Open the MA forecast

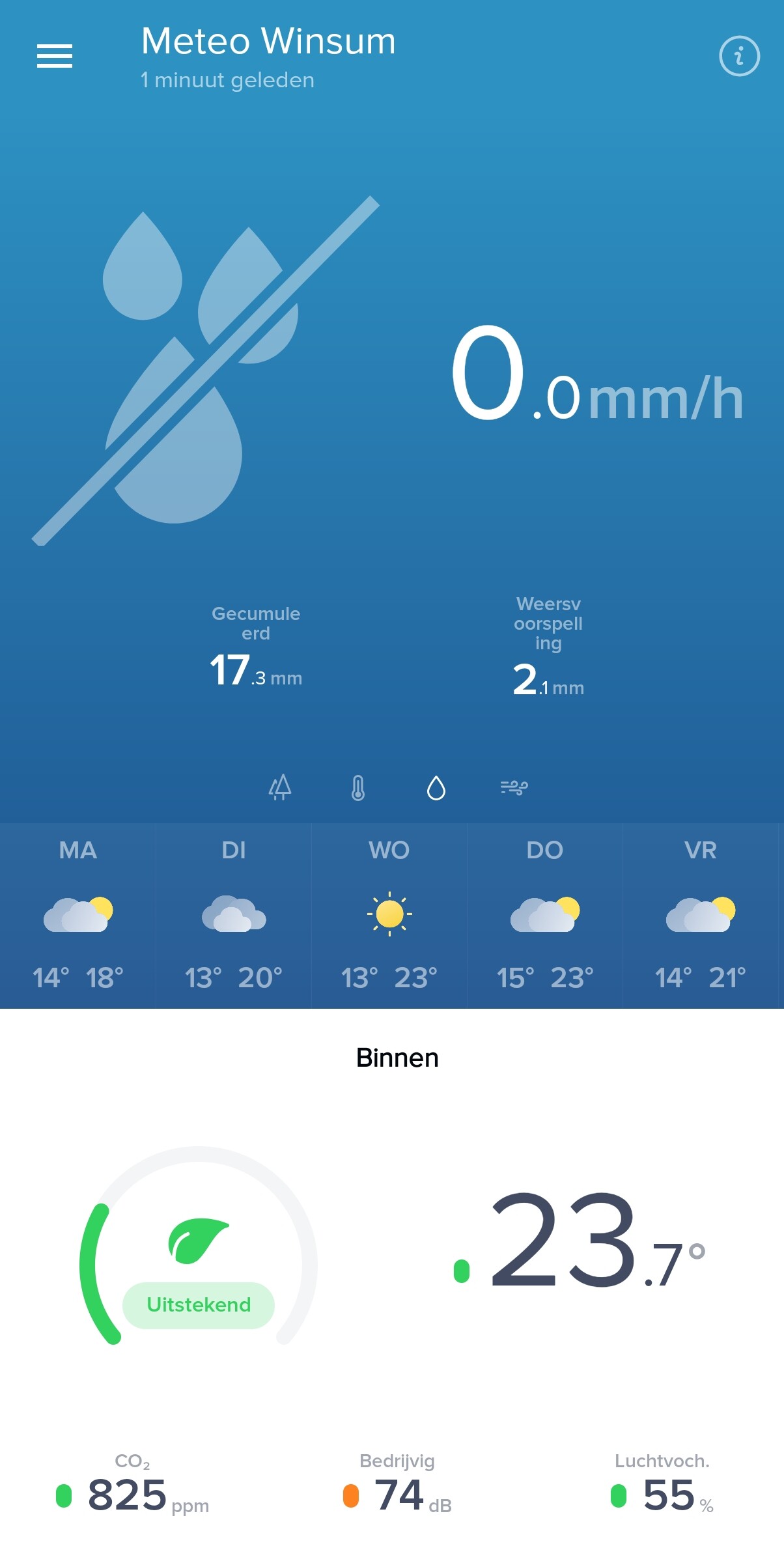[78, 915]
